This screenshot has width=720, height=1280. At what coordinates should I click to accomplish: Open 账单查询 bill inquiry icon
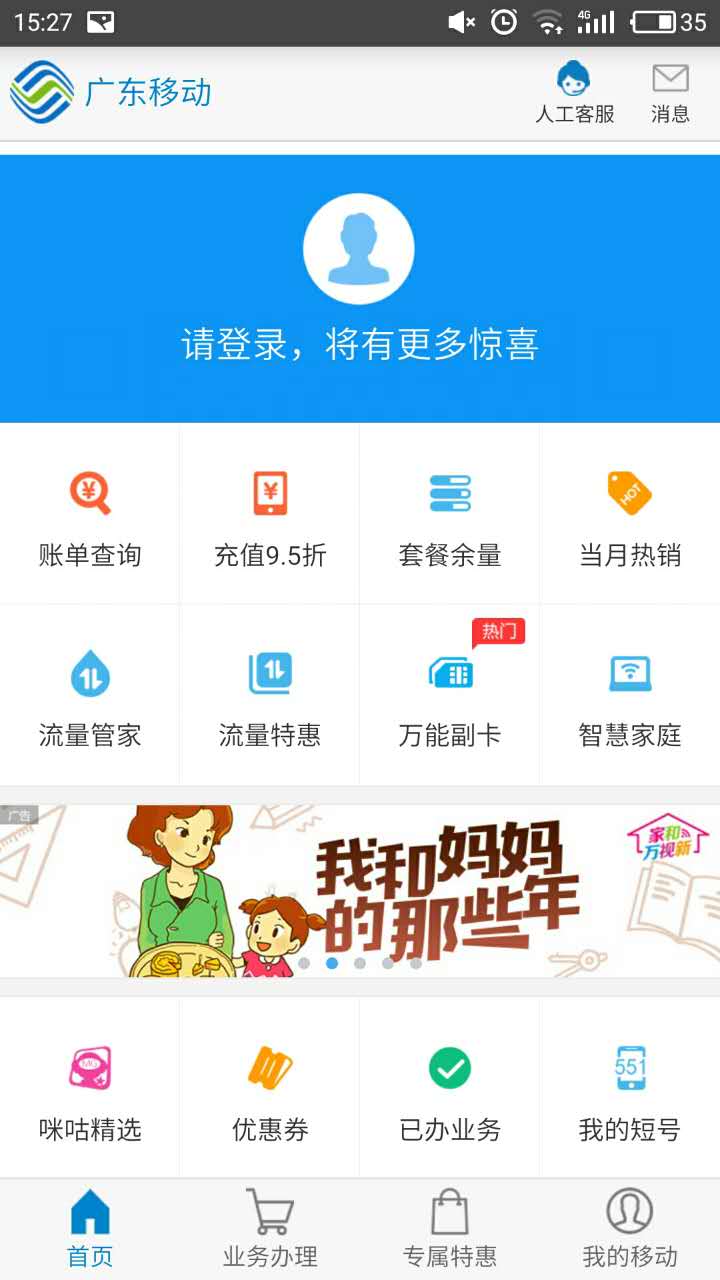(89, 513)
